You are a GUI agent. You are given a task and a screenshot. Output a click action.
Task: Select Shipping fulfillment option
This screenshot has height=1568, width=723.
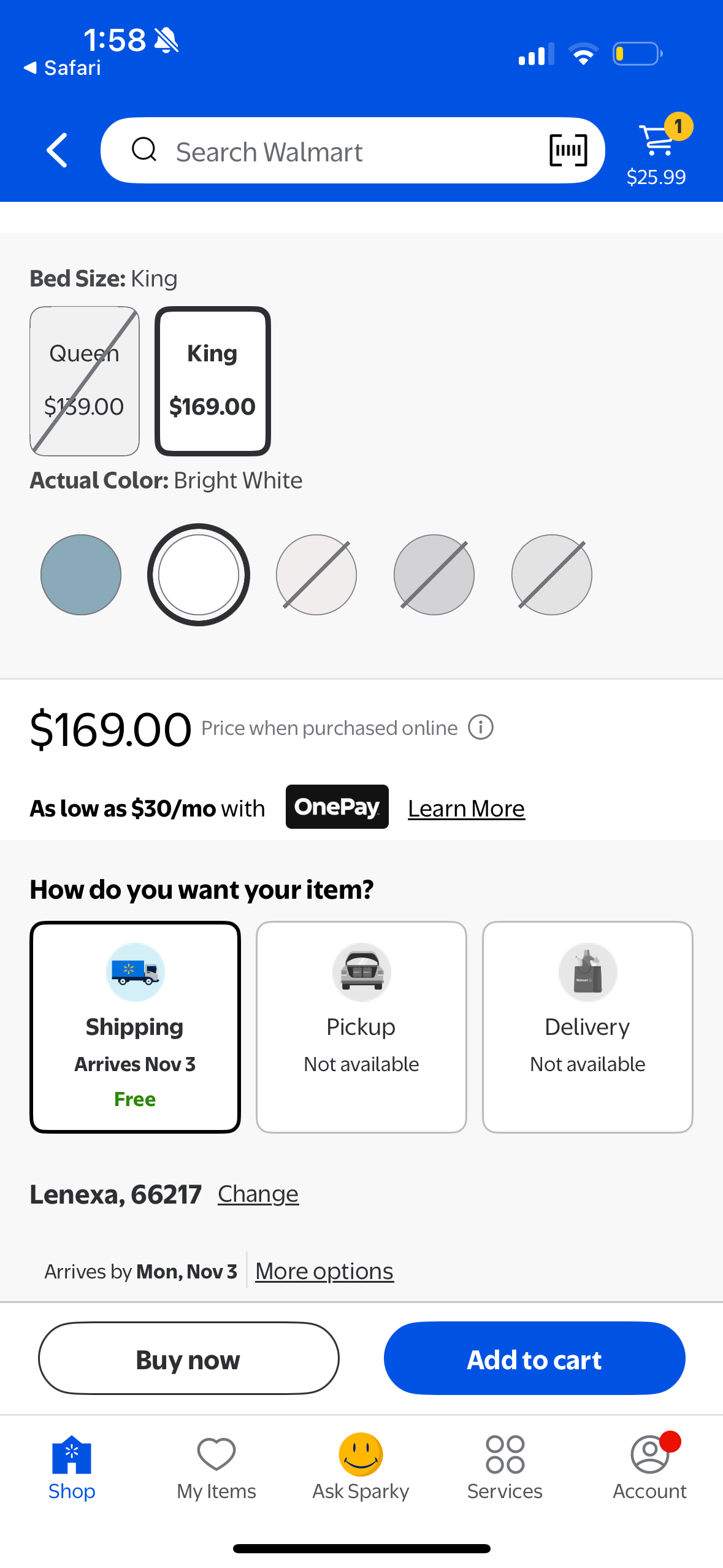(135, 1026)
